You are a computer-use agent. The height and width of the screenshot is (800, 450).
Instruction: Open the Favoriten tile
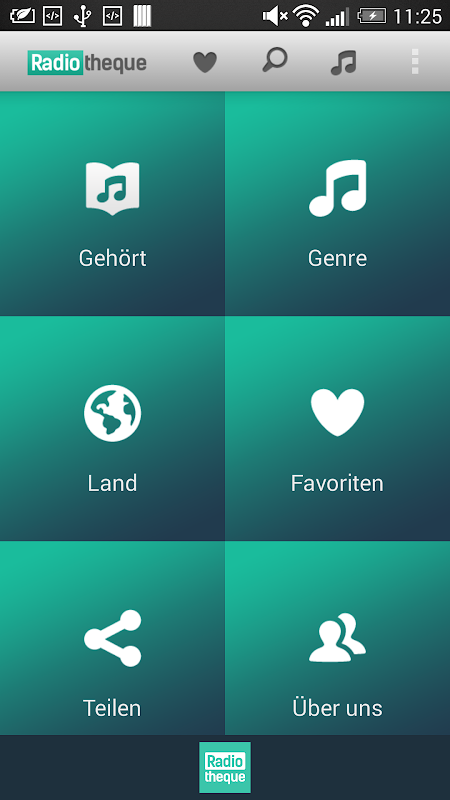(x=337, y=429)
